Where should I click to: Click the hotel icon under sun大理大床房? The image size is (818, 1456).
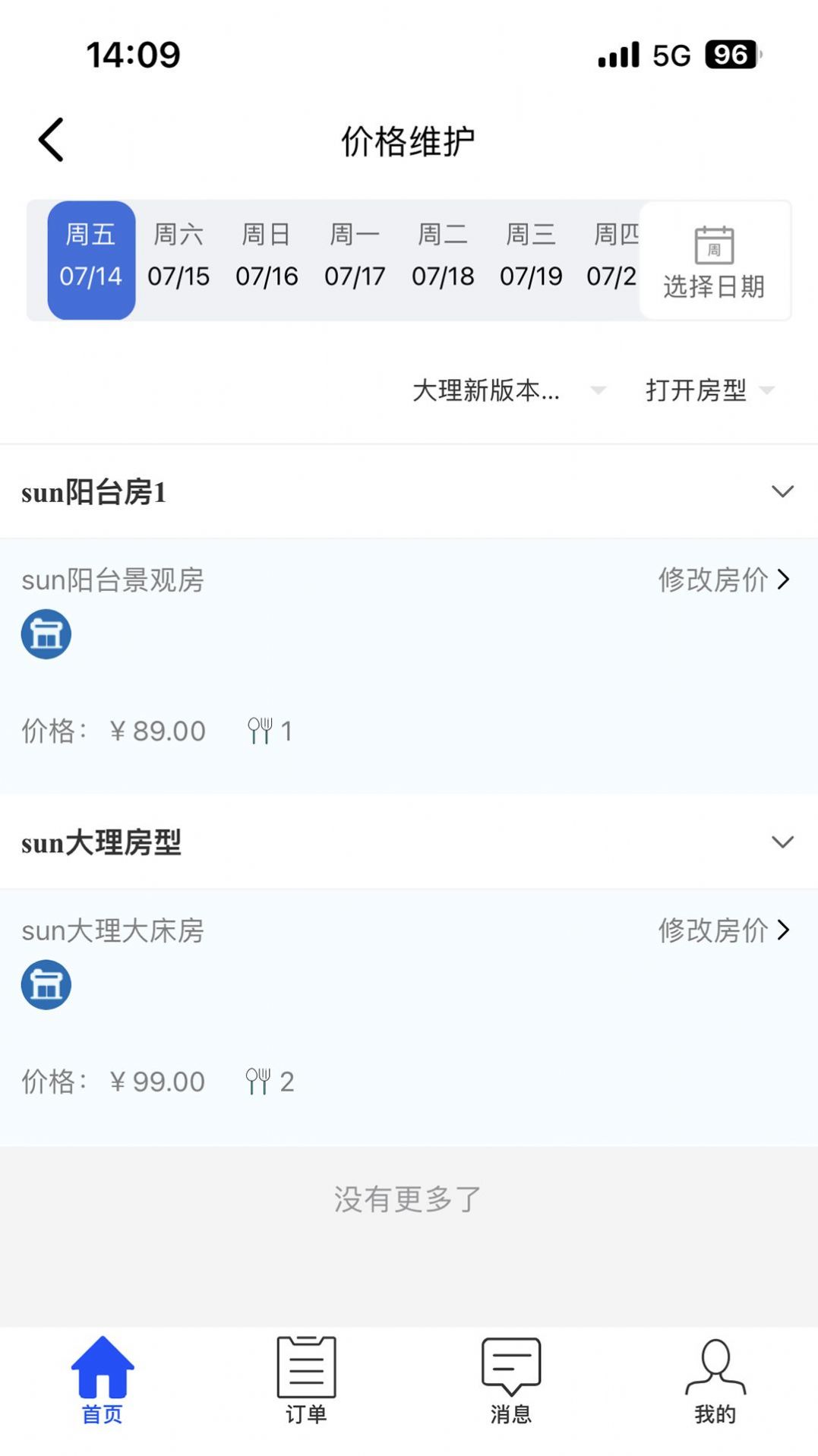(46, 985)
